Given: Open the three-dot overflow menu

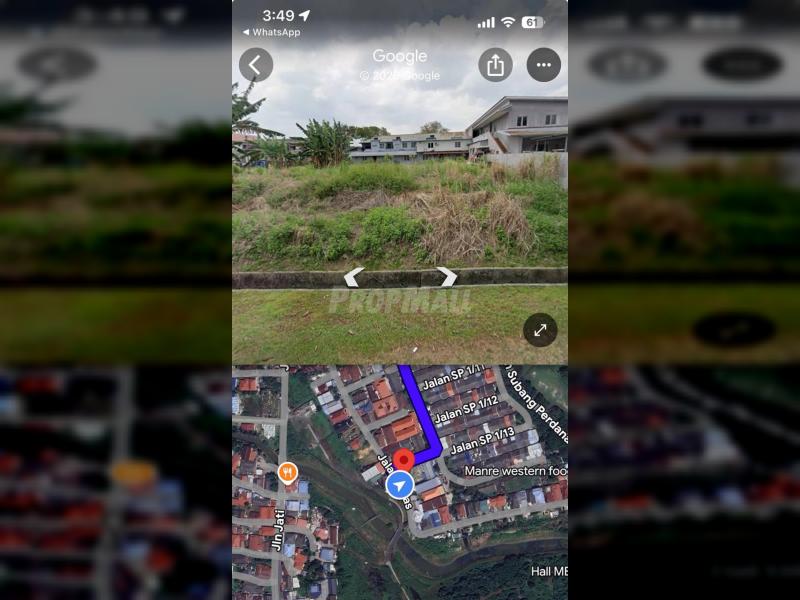Looking at the screenshot, I should pyautogui.click(x=543, y=65).
